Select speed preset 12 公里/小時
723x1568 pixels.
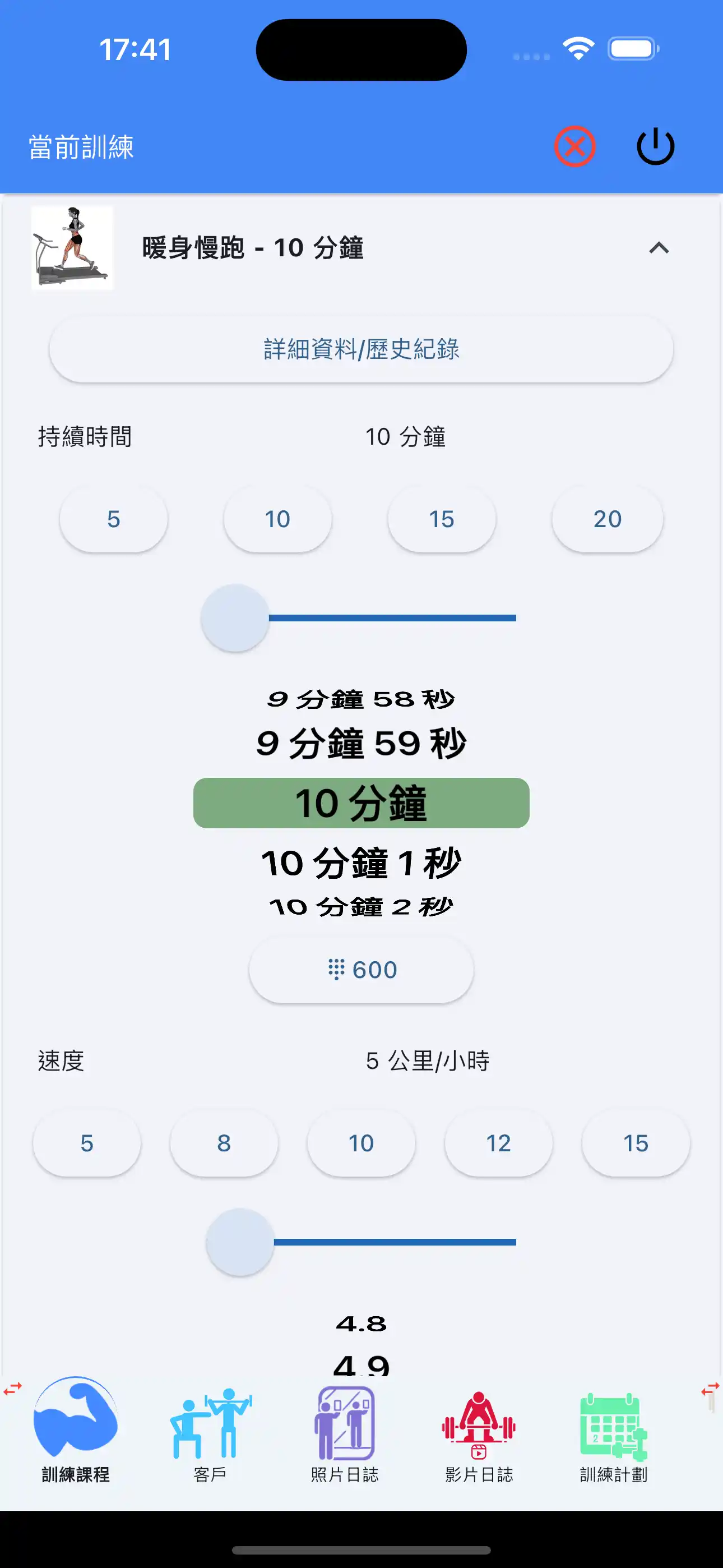click(498, 1143)
